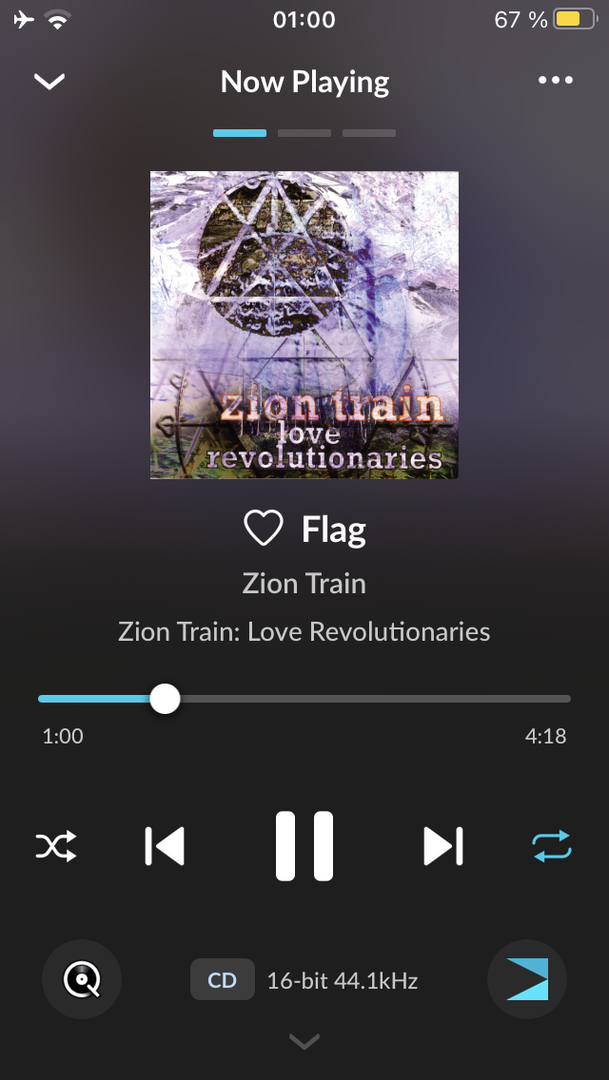Pause the current song

[x=304, y=846]
